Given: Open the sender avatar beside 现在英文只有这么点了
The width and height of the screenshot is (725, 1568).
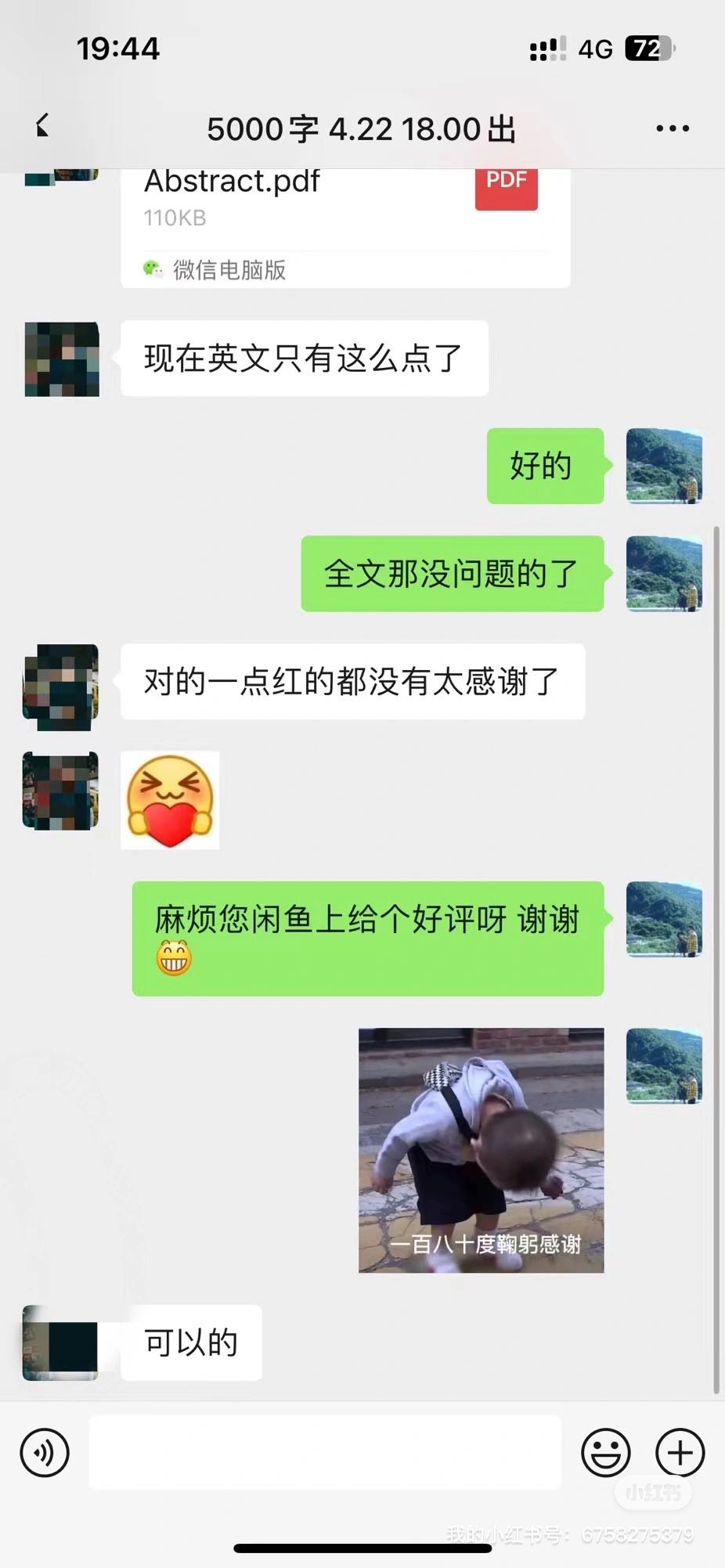Looking at the screenshot, I should point(62,359).
